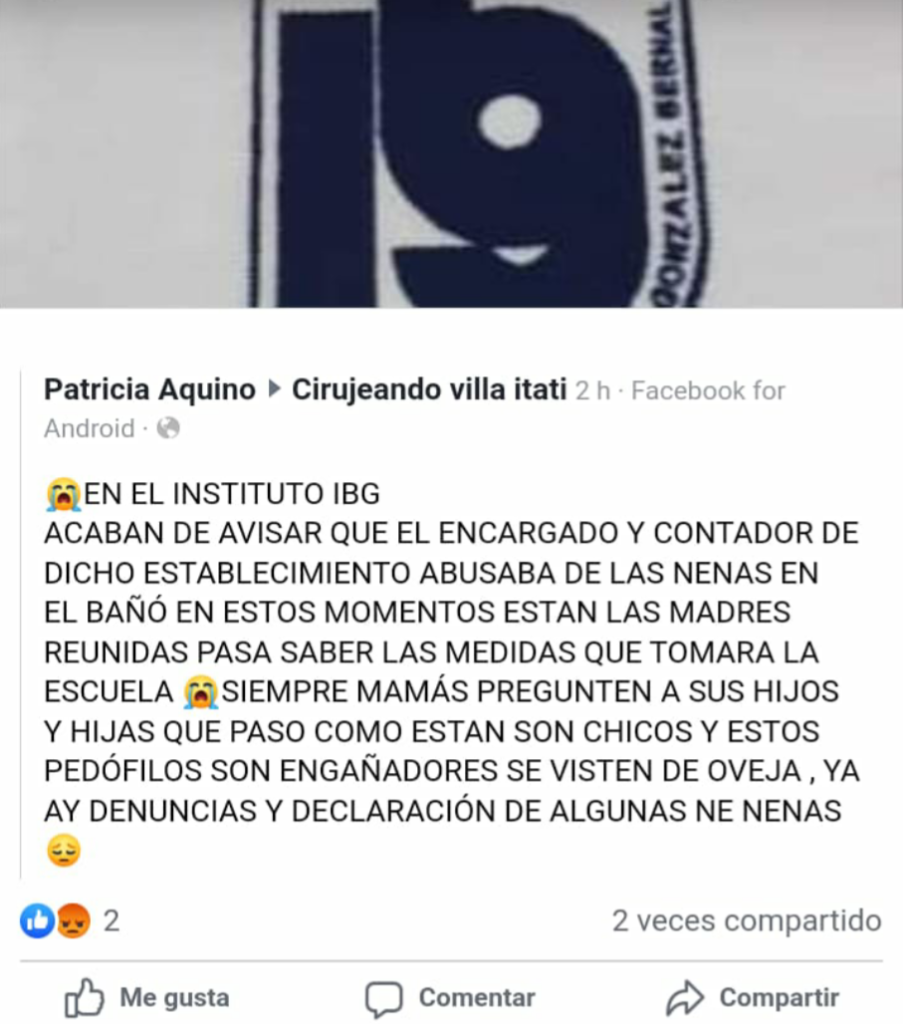Open Patricia Aquino's profile
Image resolution: width=903 pixels, height=1024 pixels.
coord(149,390)
